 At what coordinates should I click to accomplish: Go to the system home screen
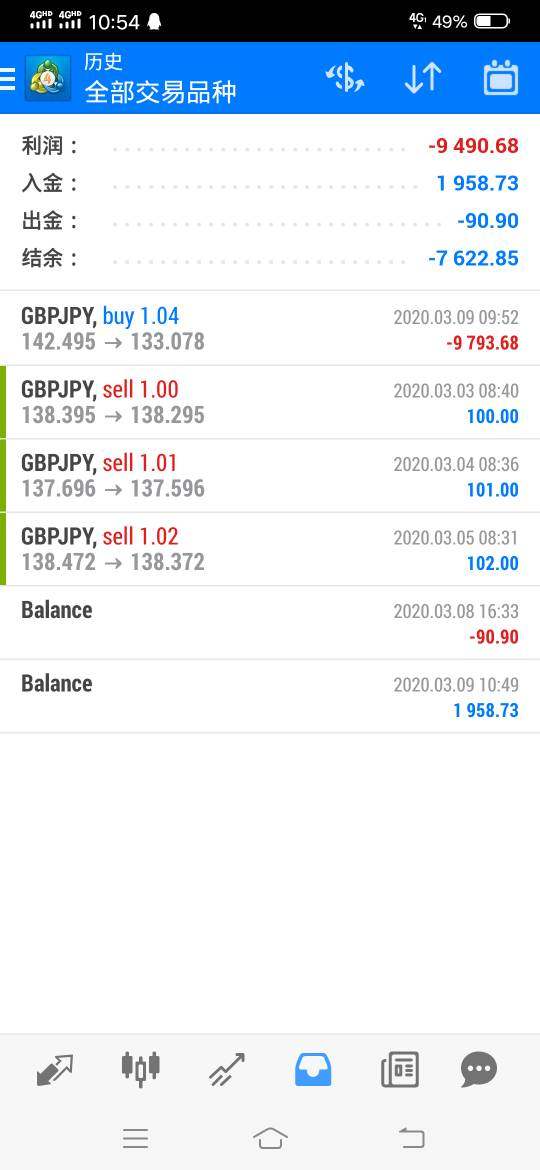pos(270,1138)
